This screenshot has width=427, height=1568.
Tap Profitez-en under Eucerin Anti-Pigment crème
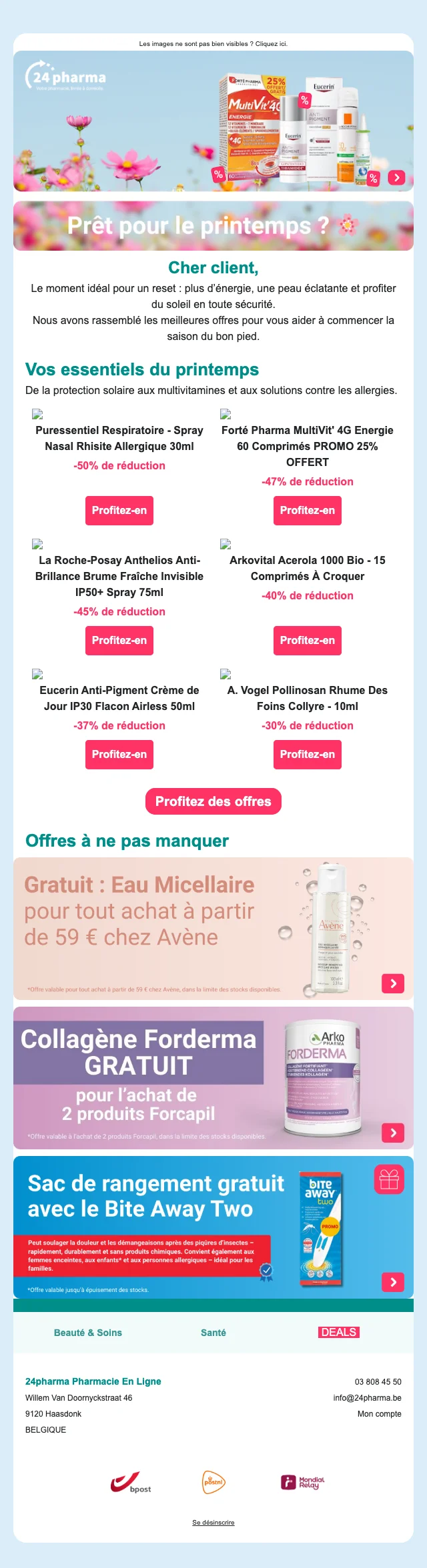119,755
